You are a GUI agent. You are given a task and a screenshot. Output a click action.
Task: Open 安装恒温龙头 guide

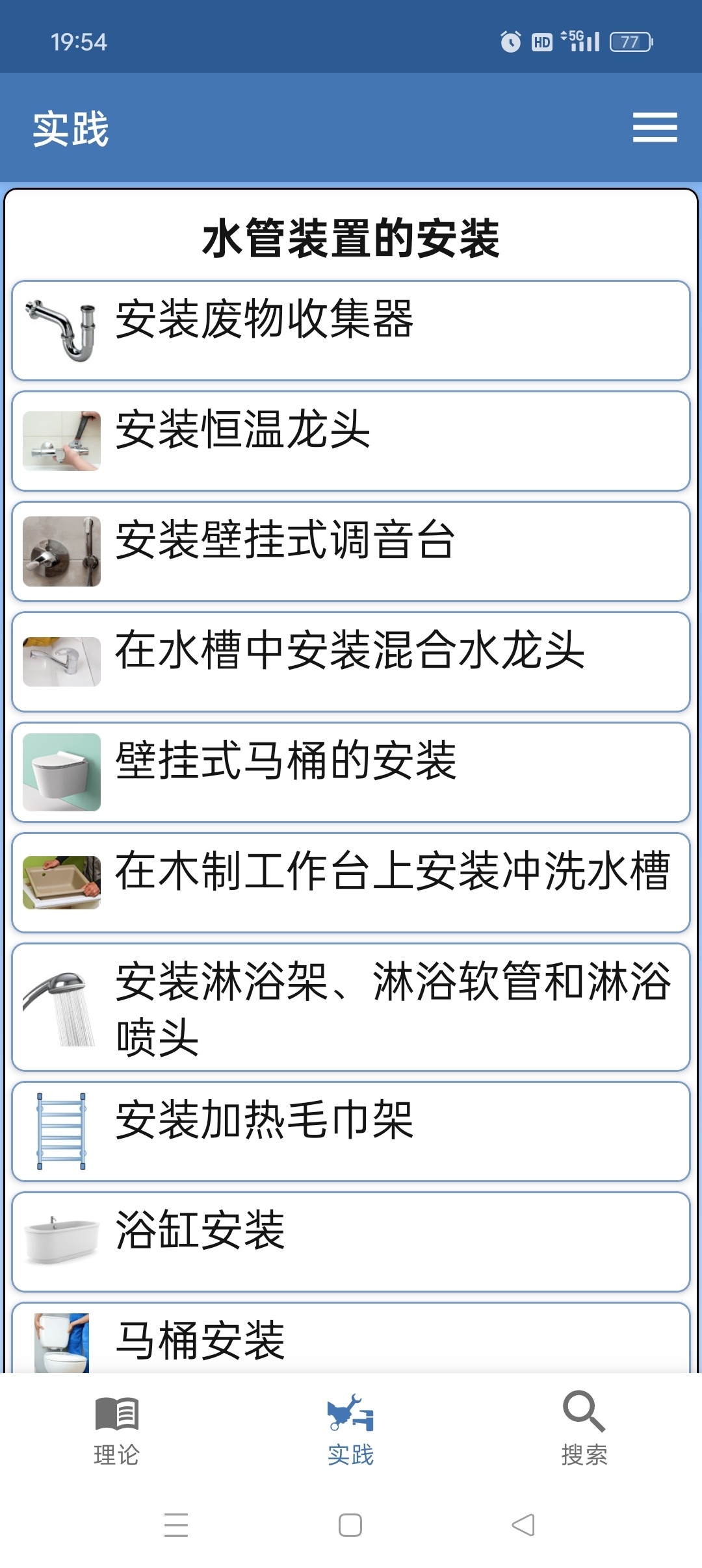pos(351,441)
